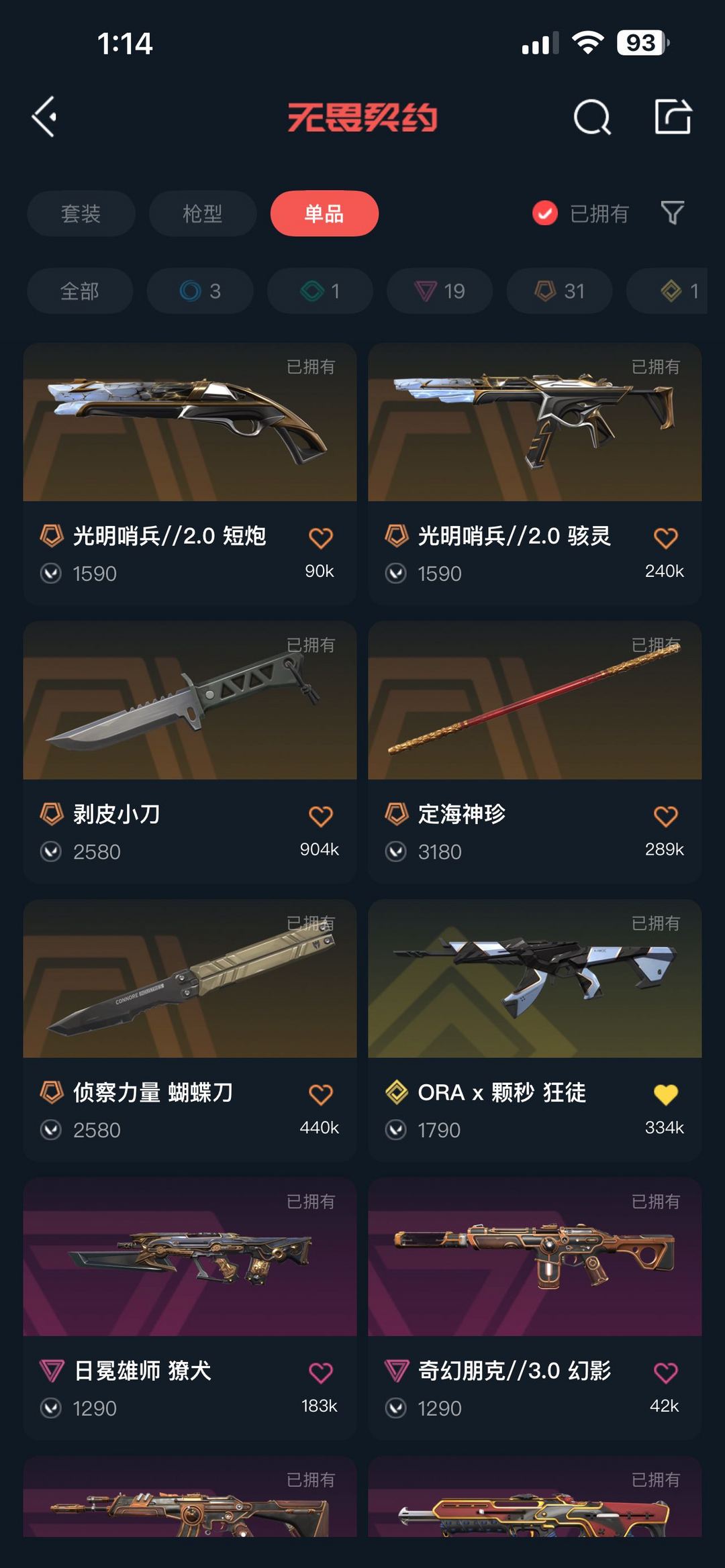Go back using the top-left arrow
This screenshot has width=725, height=1568.
(45, 117)
